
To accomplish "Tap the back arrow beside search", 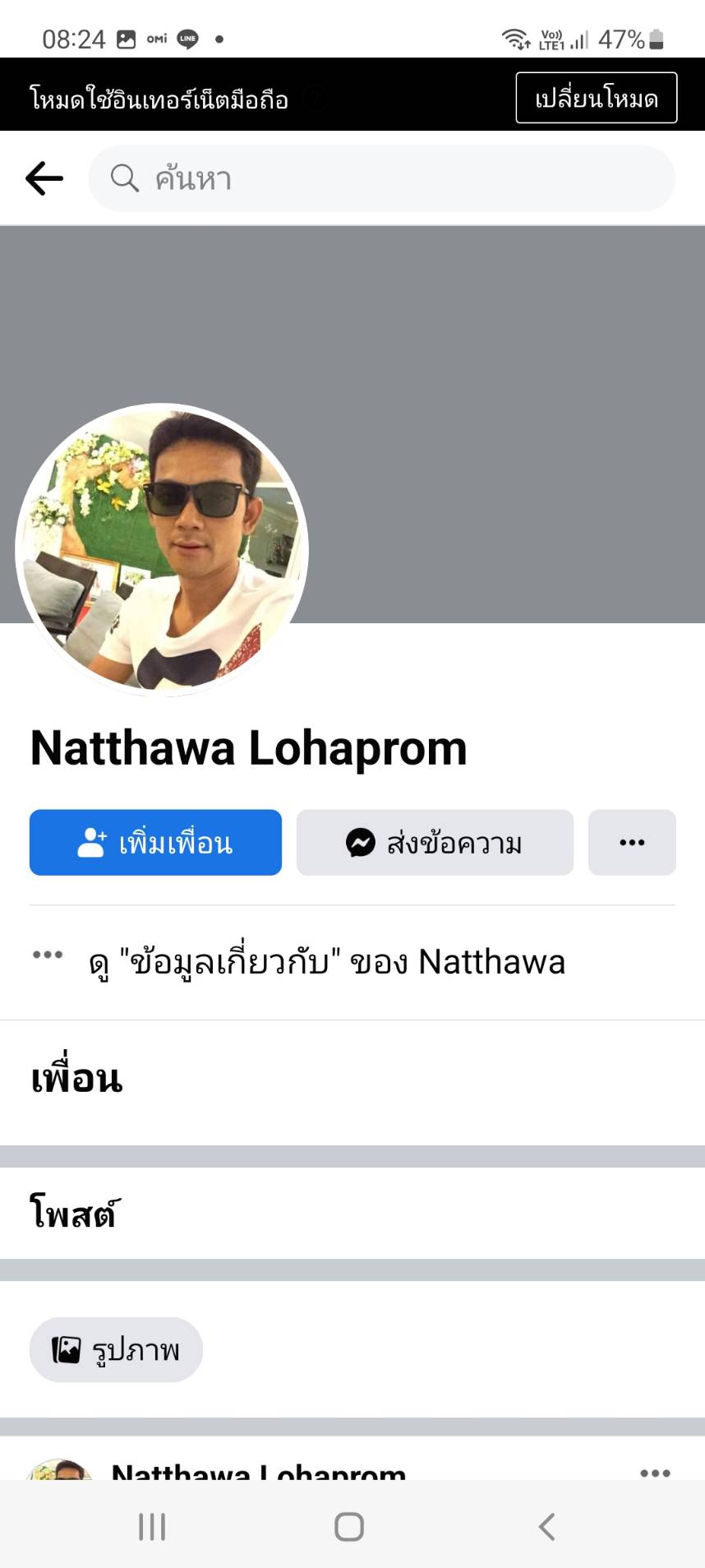I will point(44,178).
